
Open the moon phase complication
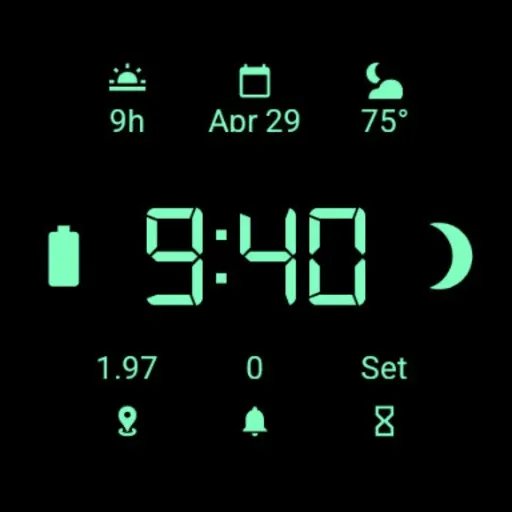450,256
